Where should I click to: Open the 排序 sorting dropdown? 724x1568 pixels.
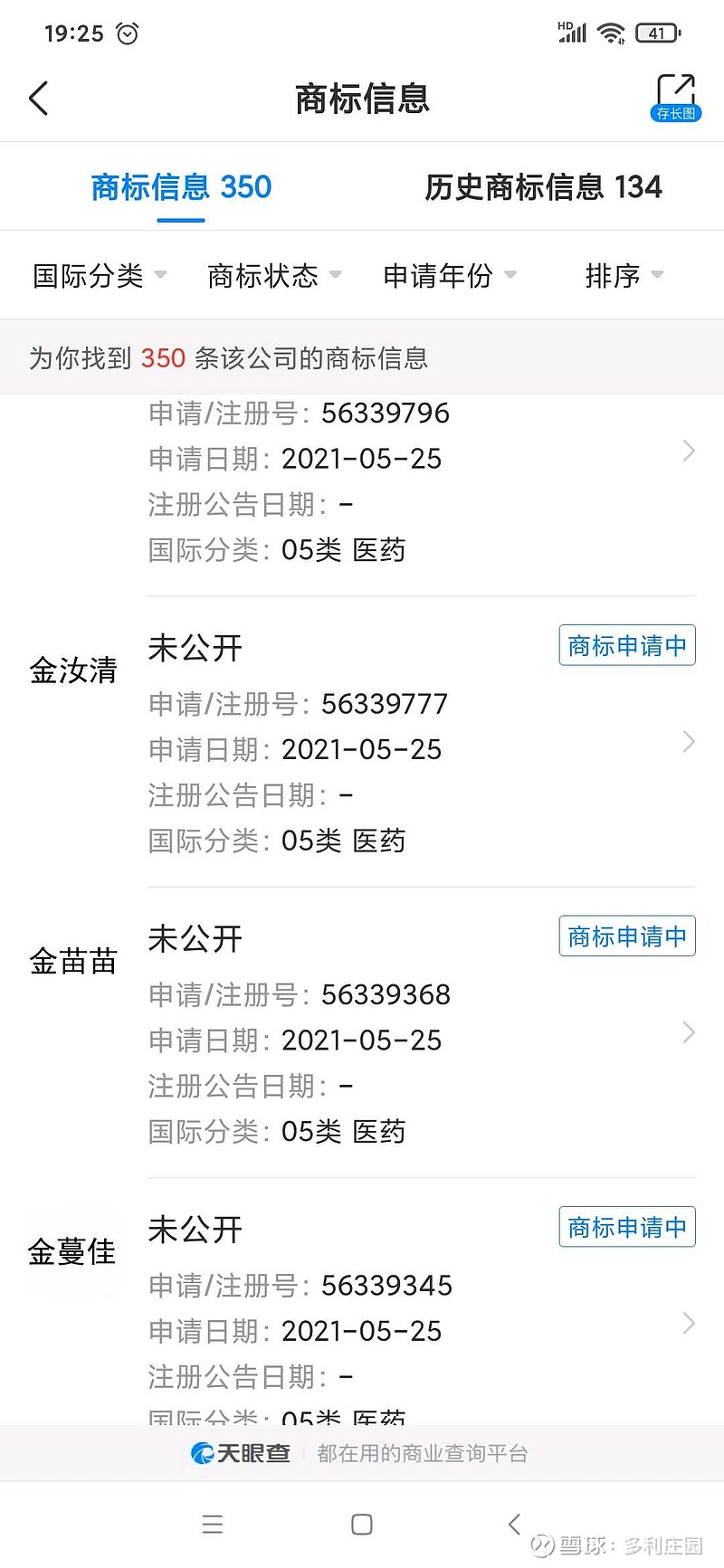coord(624,275)
